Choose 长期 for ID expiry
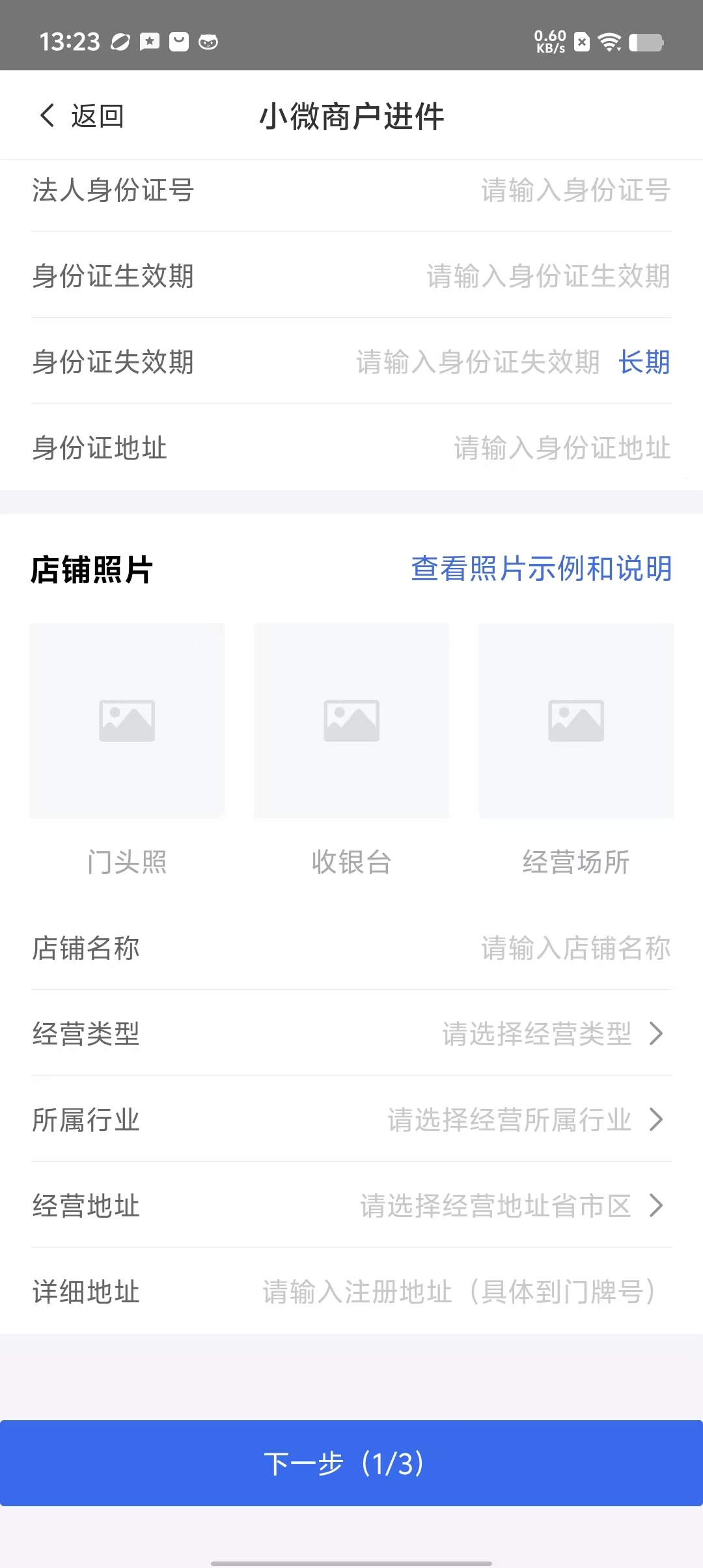This screenshot has width=703, height=1568. [x=644, y=362]
